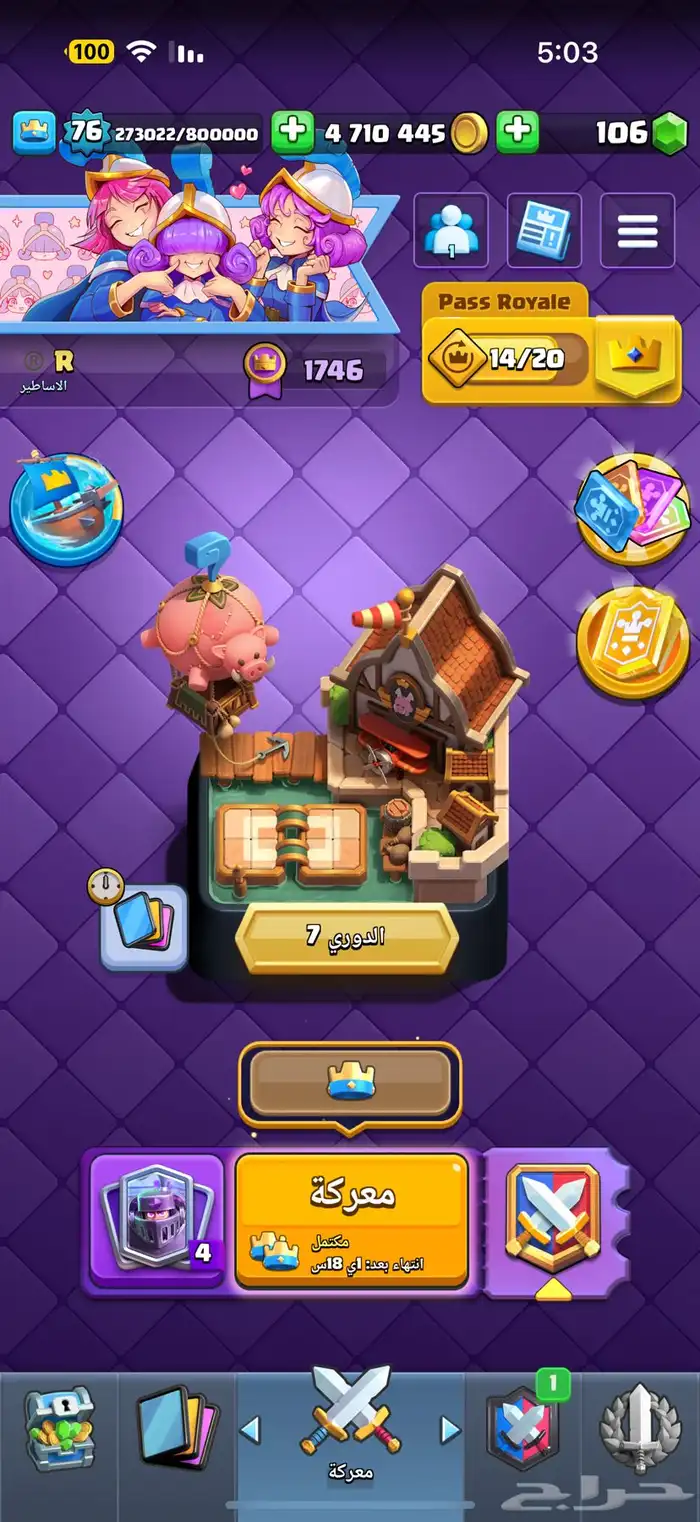This screenshot has height=1522, width=700.
Task: Open the League 7 arena info
Action: 347,937
